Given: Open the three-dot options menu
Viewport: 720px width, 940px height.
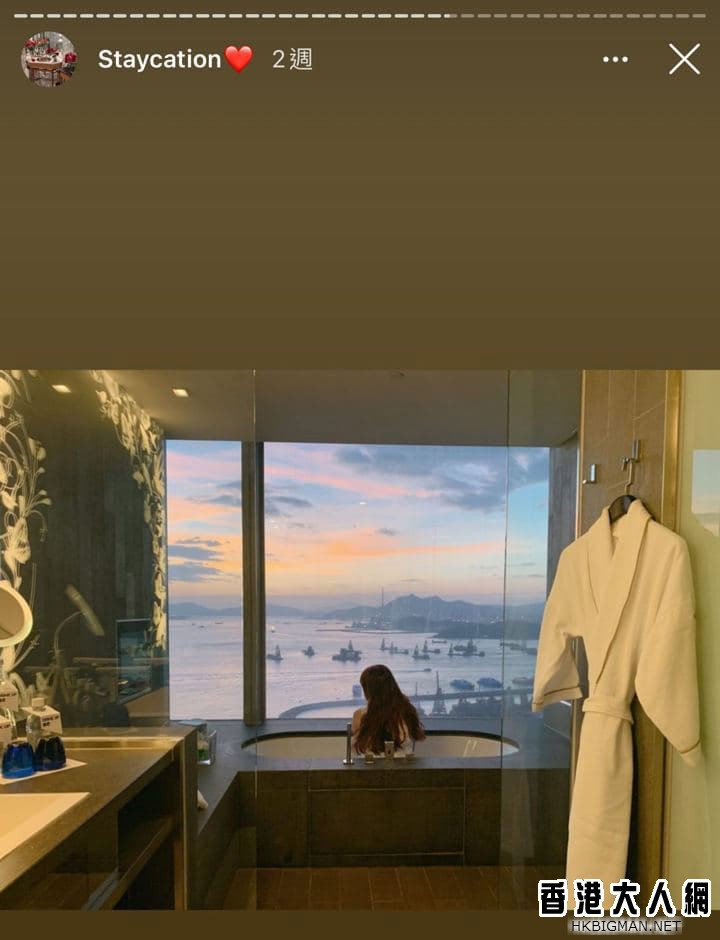Looking at the screenshot, I should (615, 59).
